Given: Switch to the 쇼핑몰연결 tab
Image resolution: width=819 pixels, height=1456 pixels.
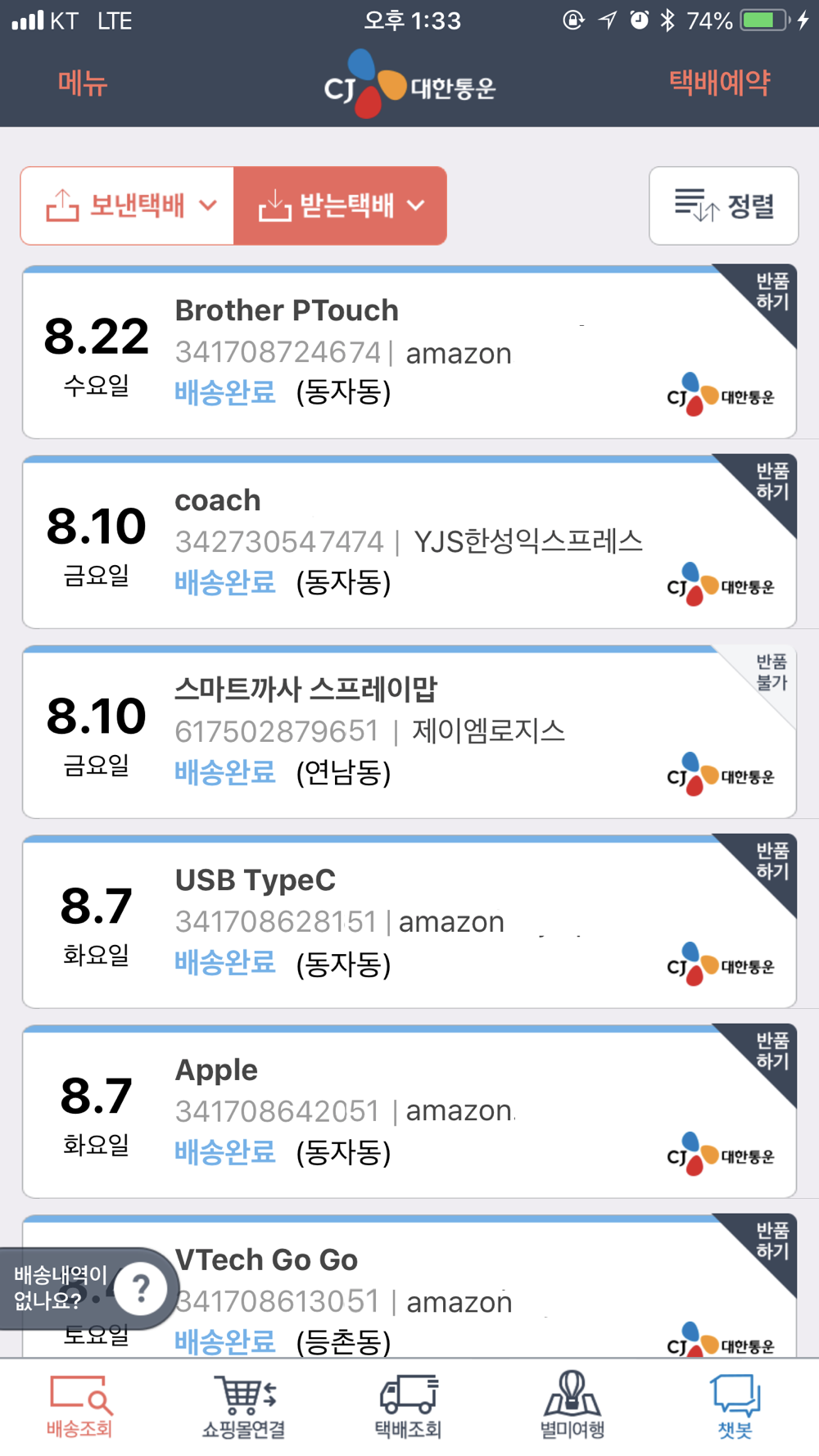Looking at the screenshot, I should pos(244,1407).
